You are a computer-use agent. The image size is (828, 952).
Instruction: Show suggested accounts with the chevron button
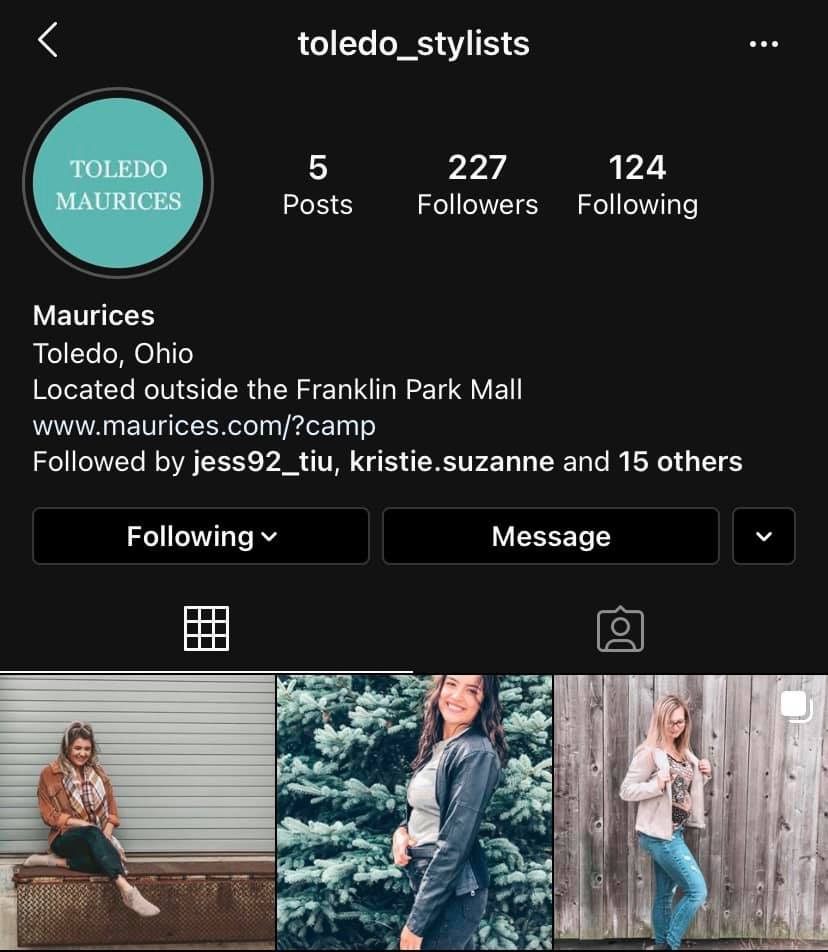(764, 536)
